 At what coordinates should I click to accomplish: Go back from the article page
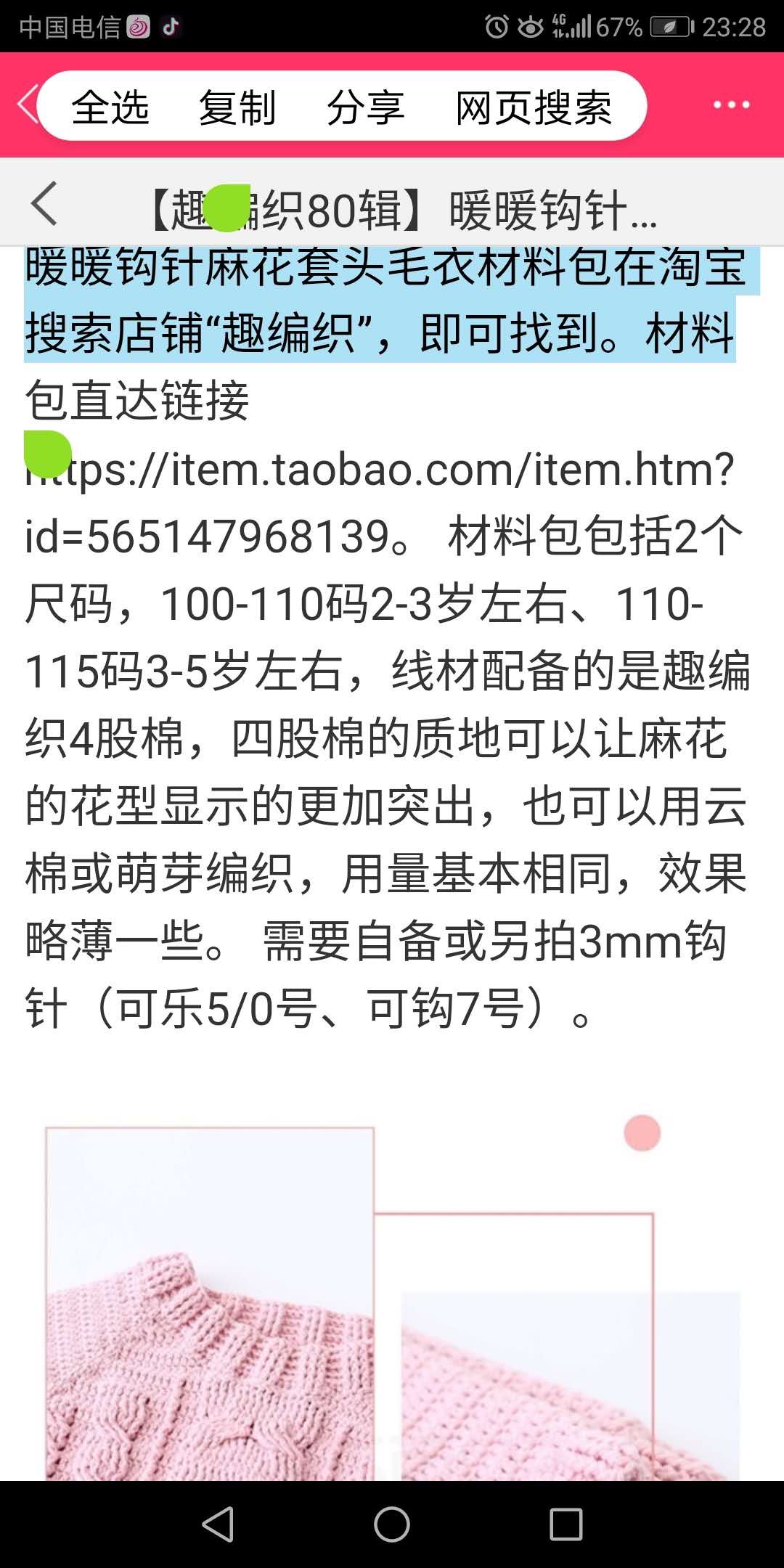[45, 205]
